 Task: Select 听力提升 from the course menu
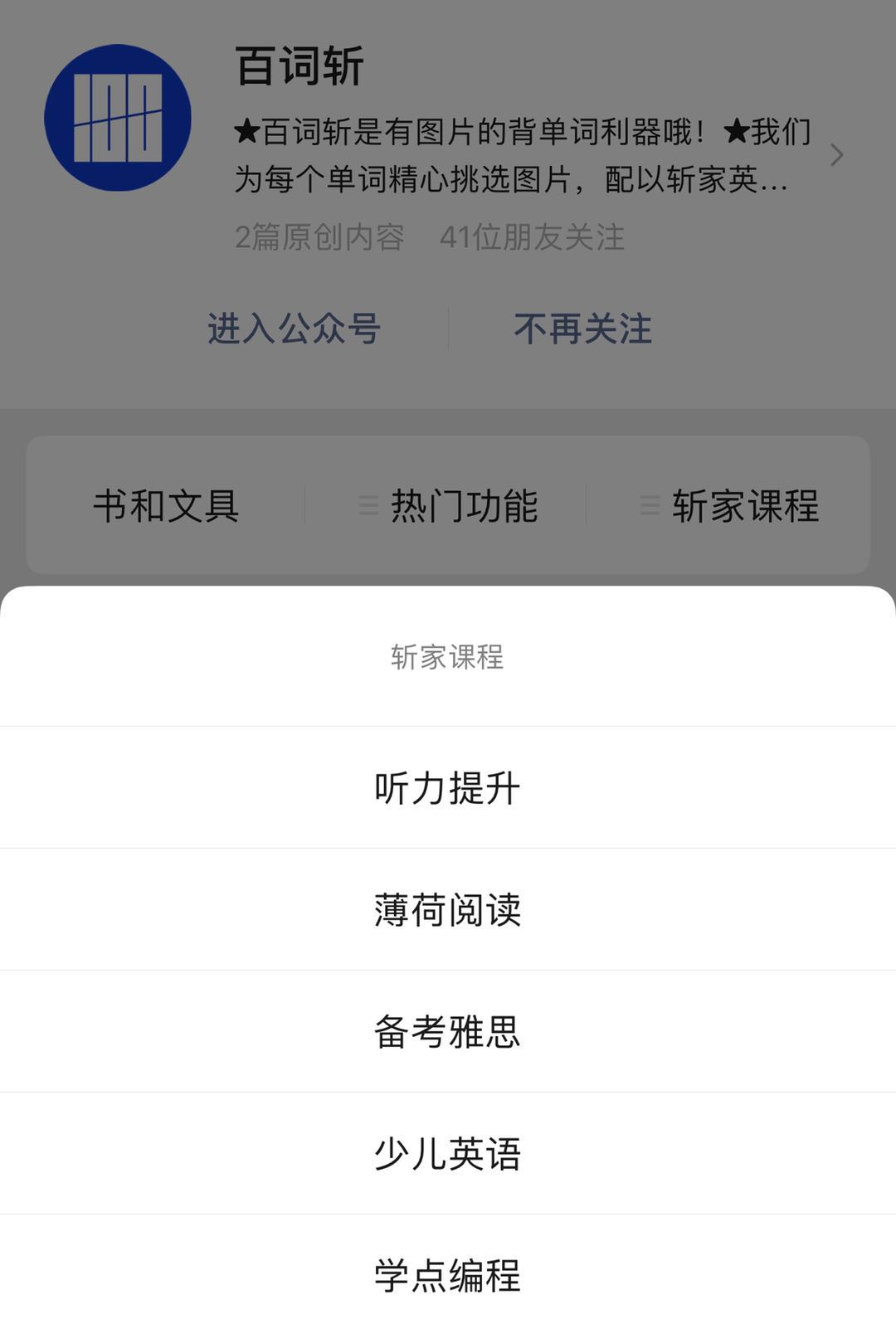448,786
